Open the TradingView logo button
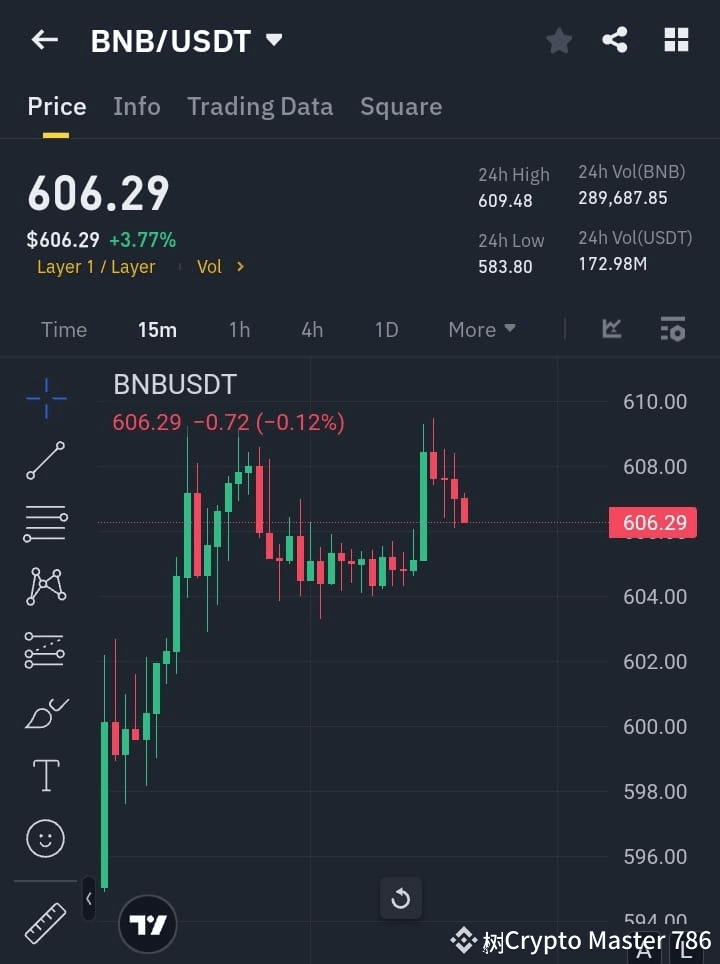 148,922
